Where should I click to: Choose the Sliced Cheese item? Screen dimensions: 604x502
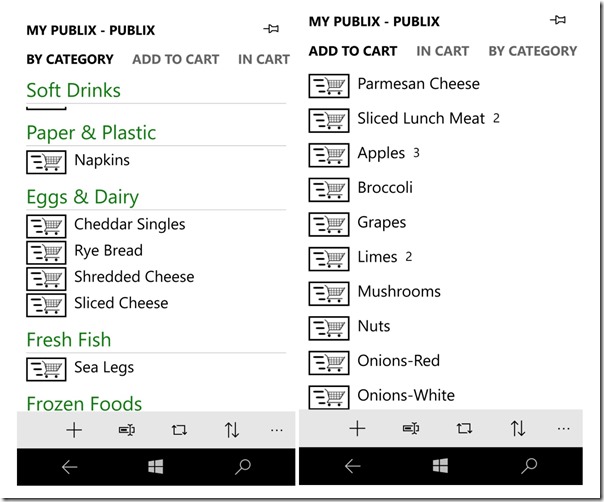click(121, 303)
